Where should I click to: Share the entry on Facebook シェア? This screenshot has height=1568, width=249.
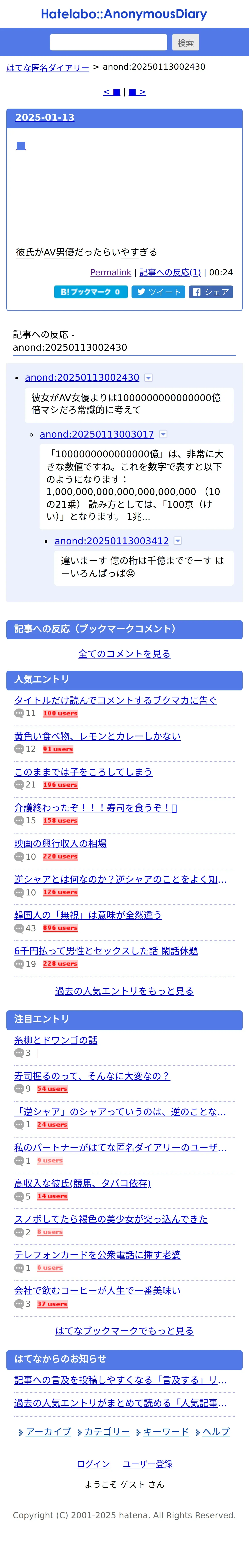tap(211, 292)
